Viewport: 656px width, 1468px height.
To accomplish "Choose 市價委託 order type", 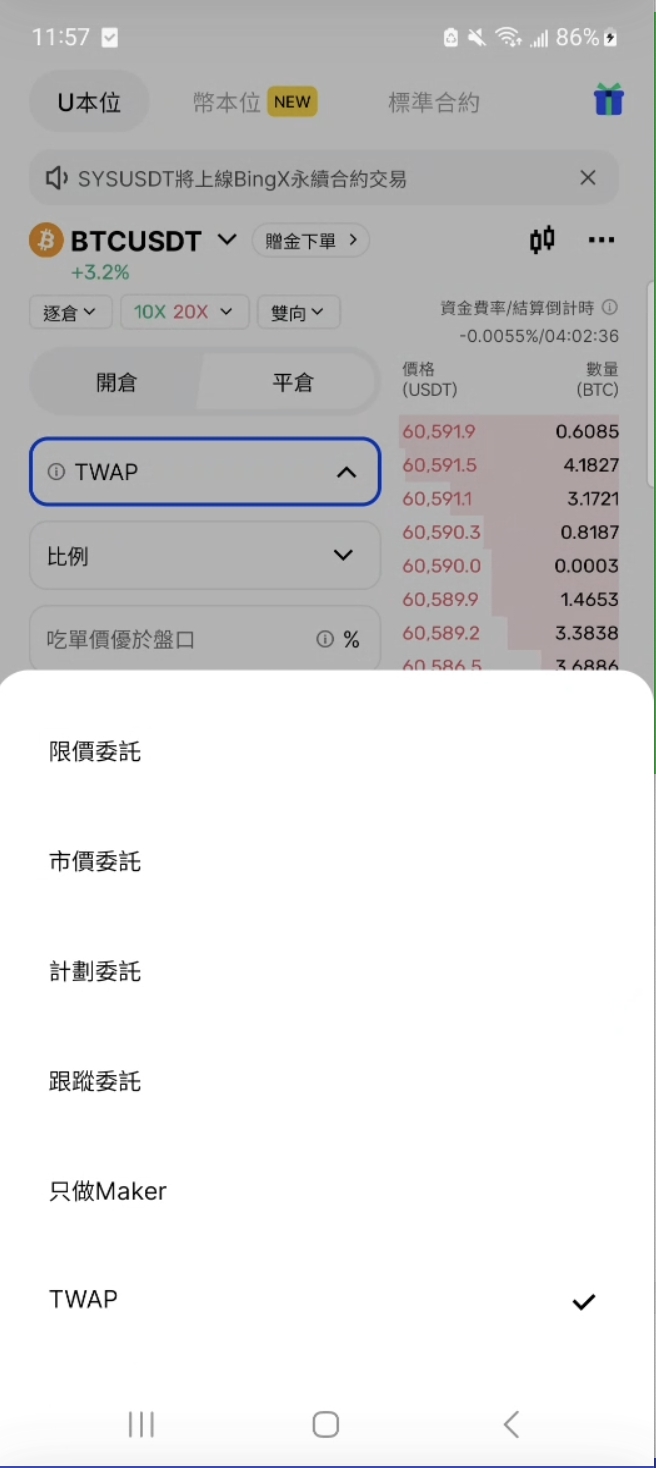I will [95, 862].
